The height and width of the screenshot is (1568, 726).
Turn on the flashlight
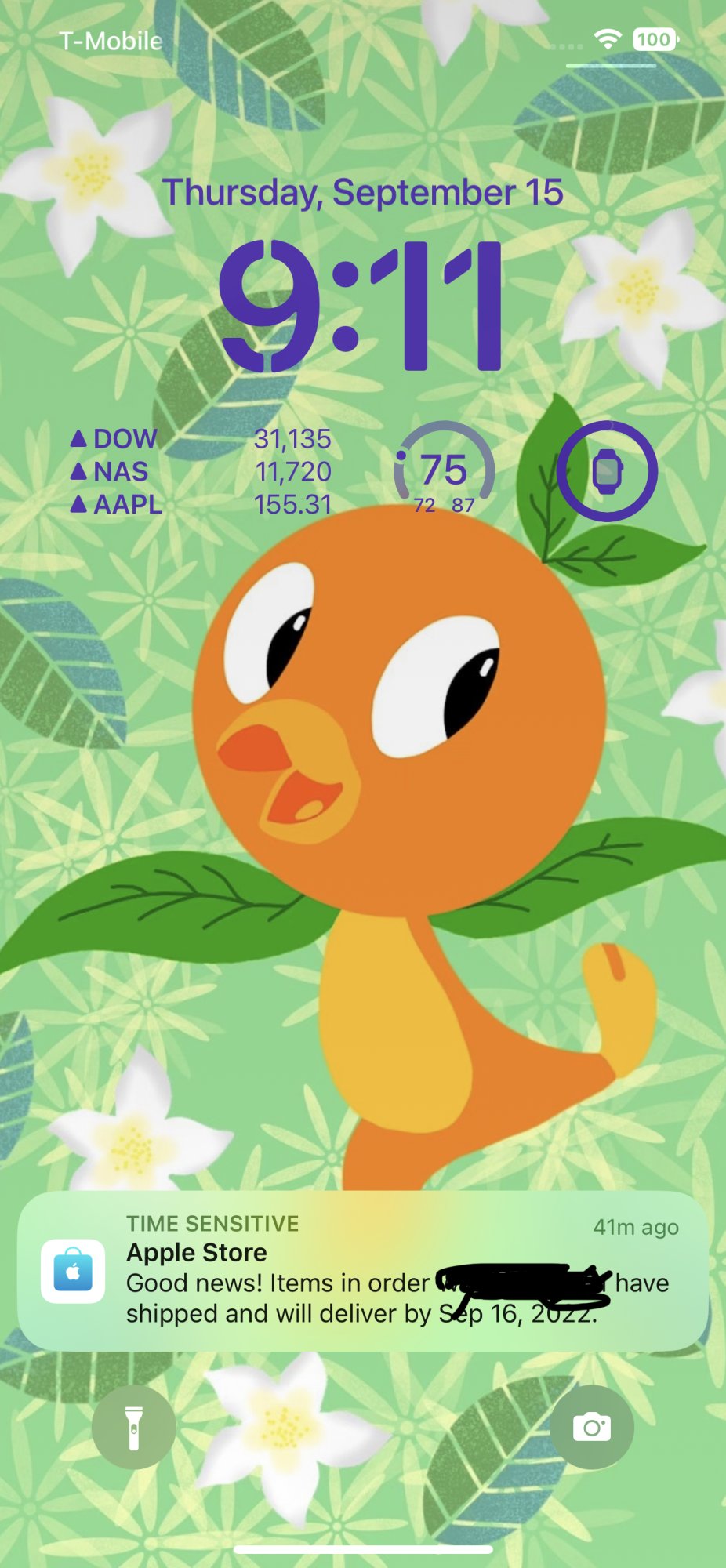(x=134, y=1428)
